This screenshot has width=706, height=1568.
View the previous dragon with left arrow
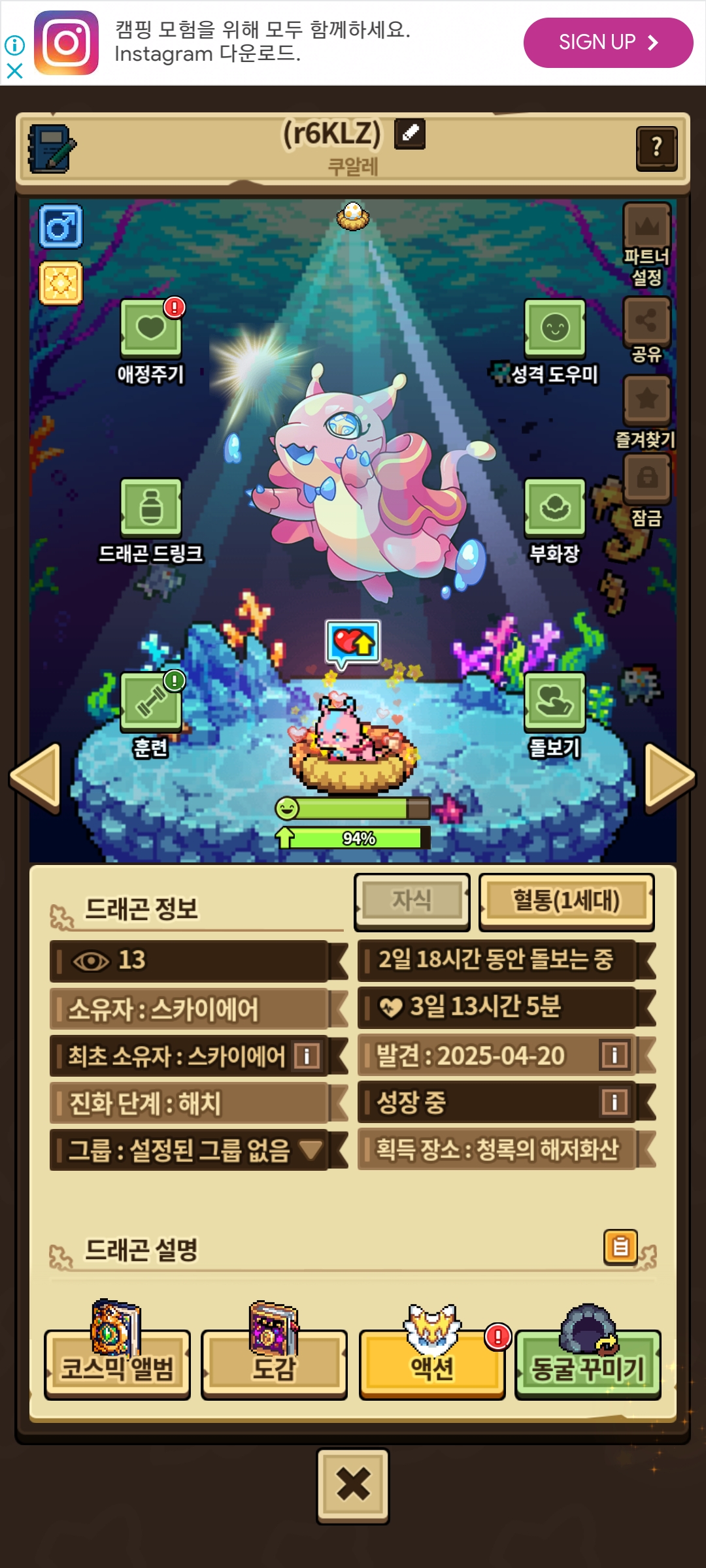click(37, 777)
